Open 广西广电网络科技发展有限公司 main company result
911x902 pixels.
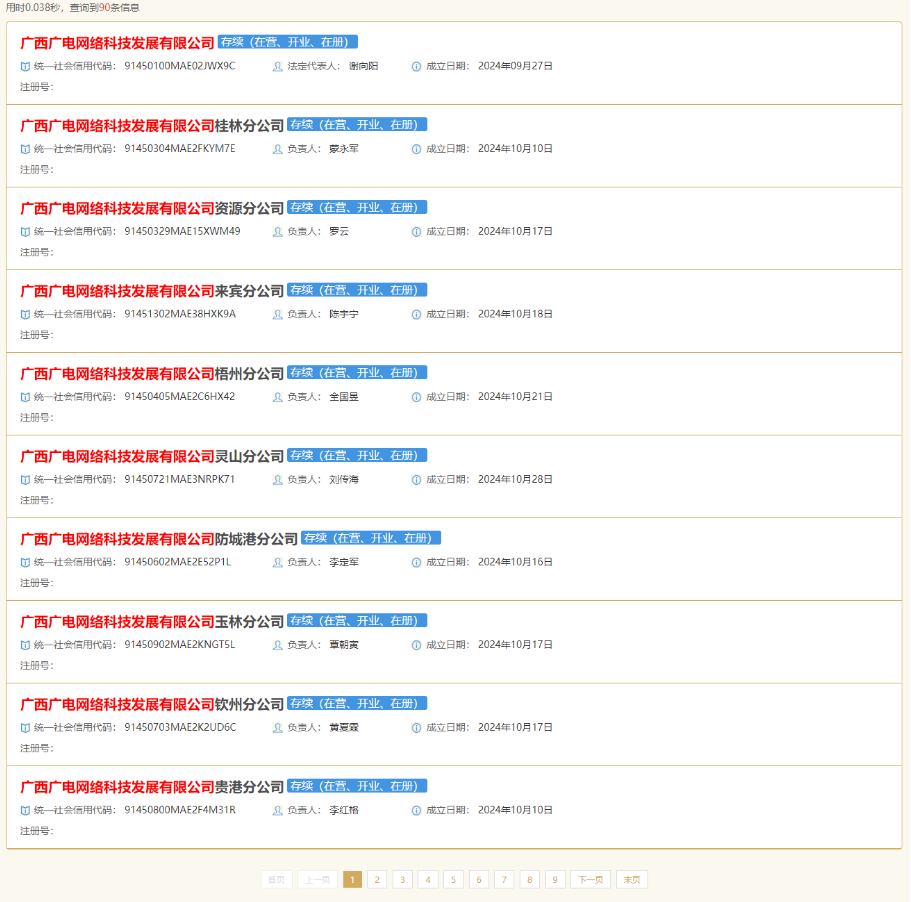coord(117,43)
